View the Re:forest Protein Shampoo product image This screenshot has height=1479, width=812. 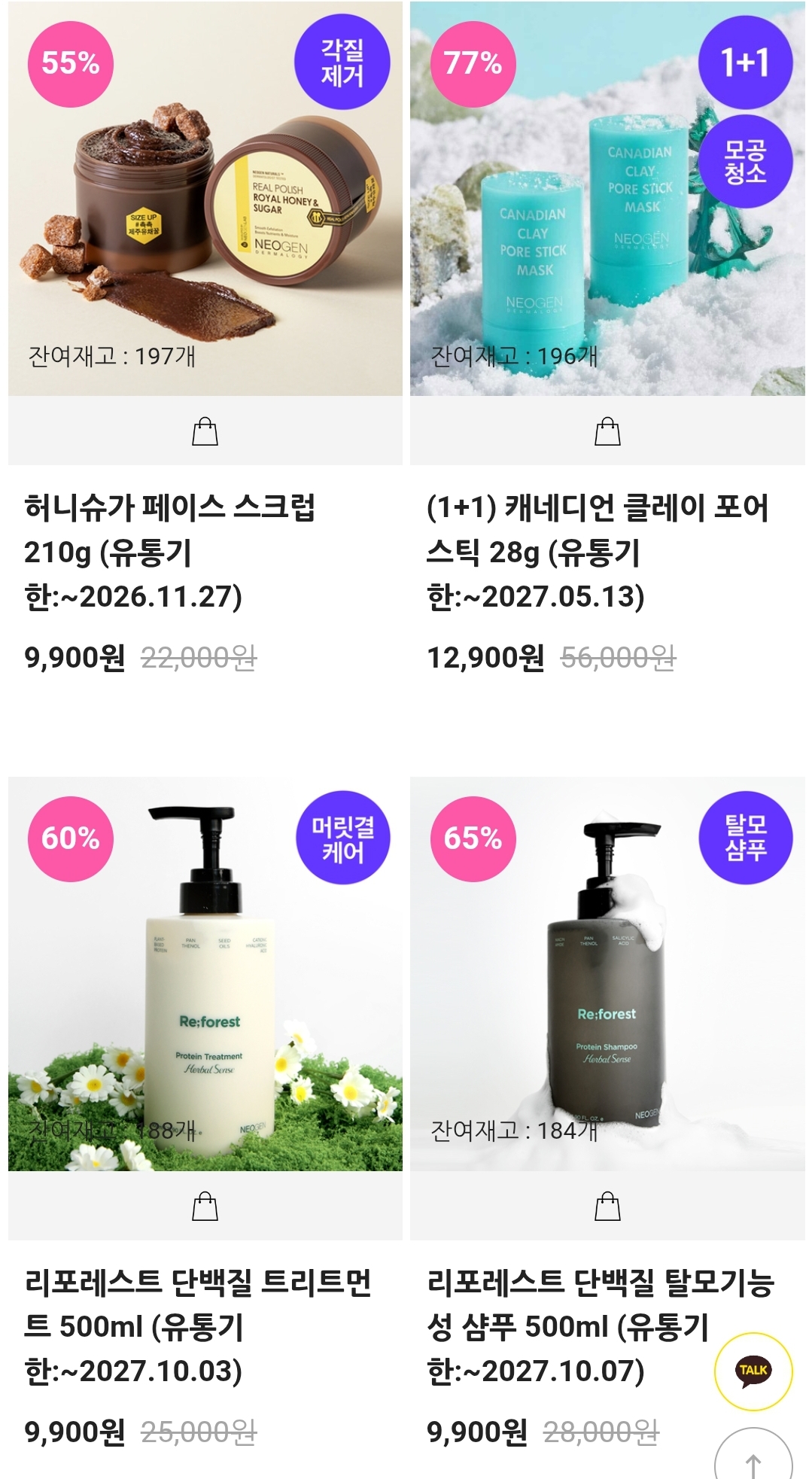[607, 974]
